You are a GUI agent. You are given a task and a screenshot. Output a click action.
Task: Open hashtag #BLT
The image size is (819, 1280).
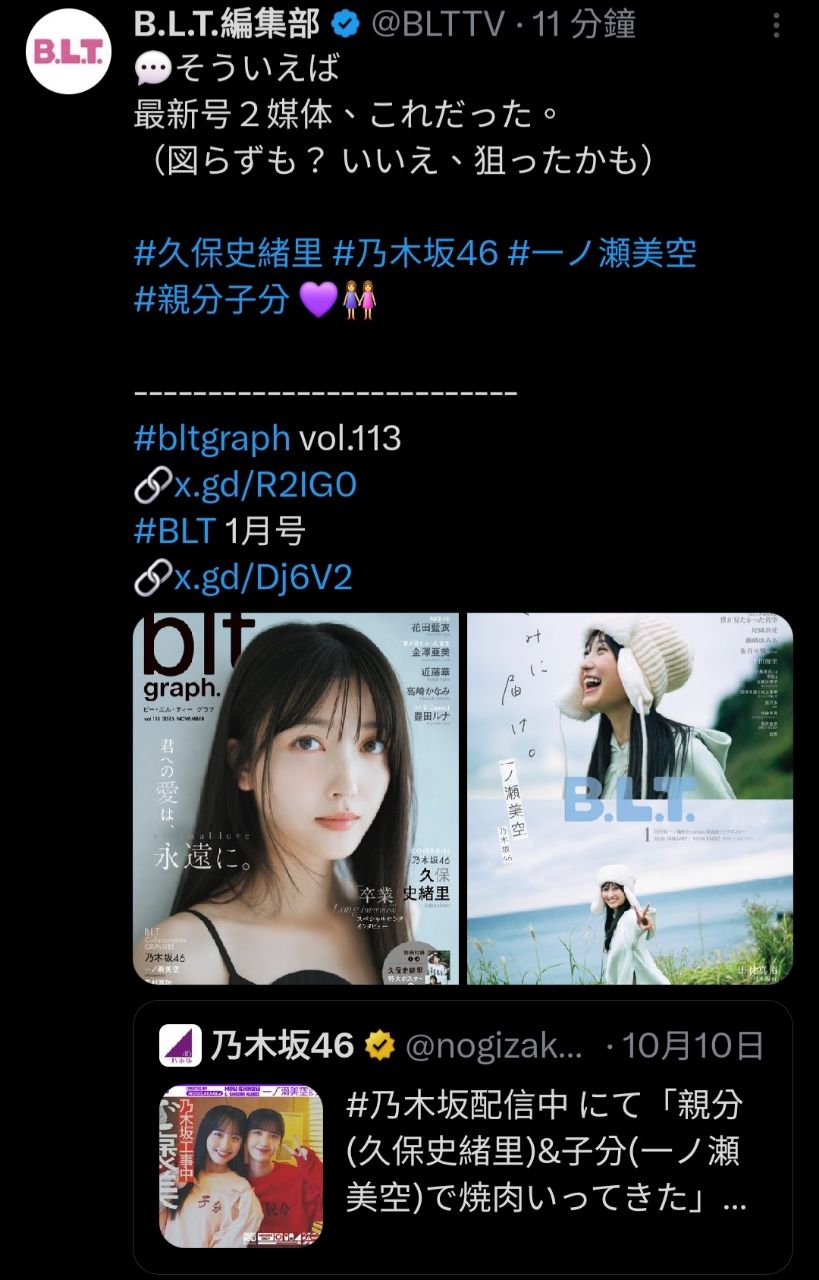click(175, 531)
